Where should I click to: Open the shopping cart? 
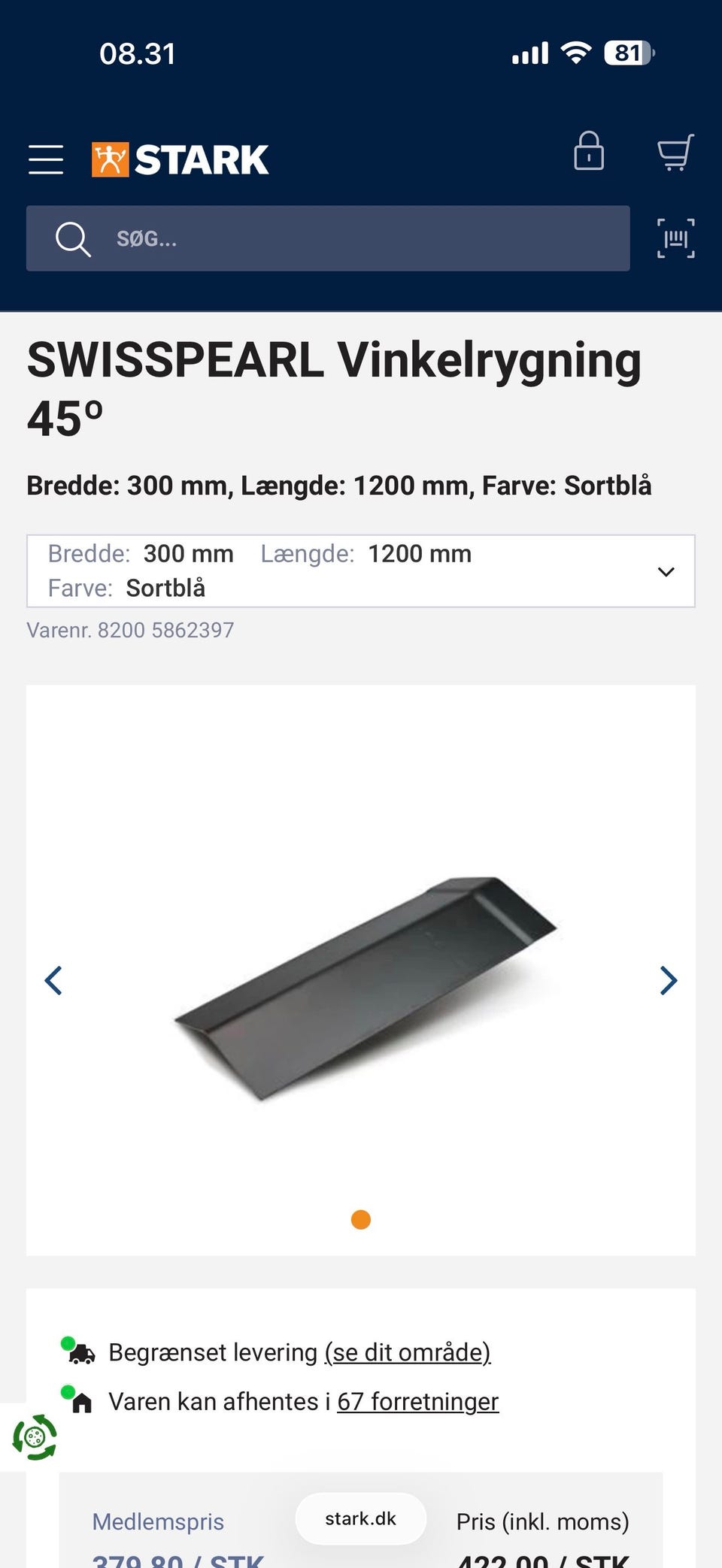click(x=675, y=152)
